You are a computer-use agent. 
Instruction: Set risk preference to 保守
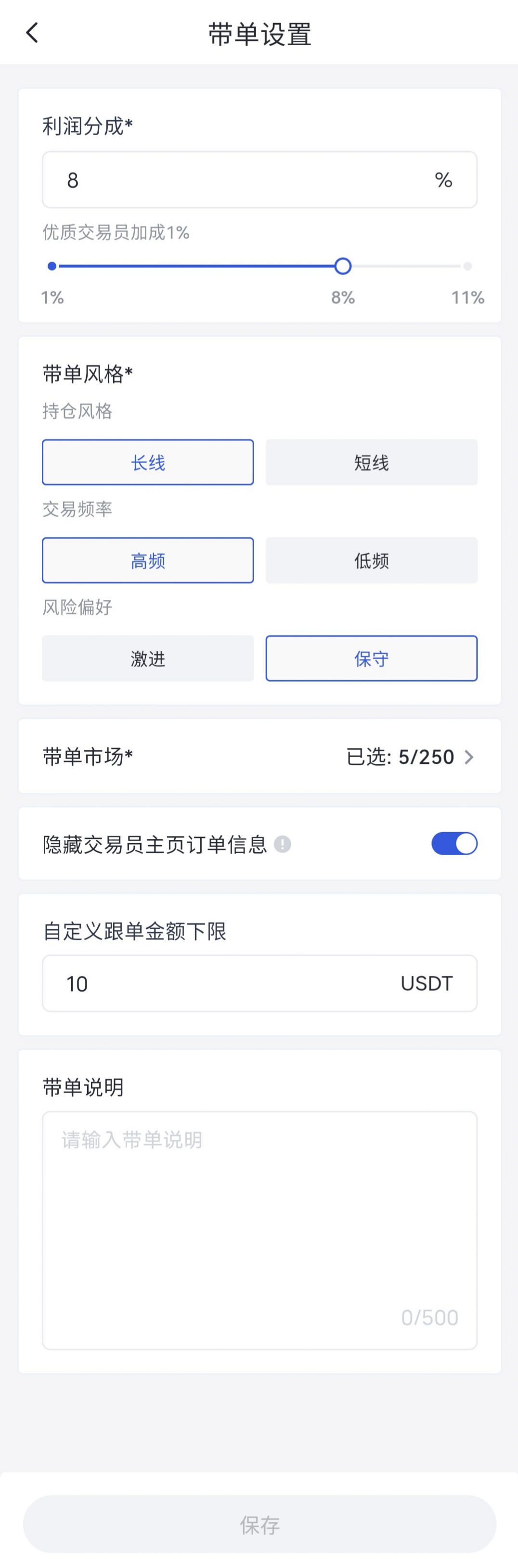pyautogui.click(x=371, y=658)
